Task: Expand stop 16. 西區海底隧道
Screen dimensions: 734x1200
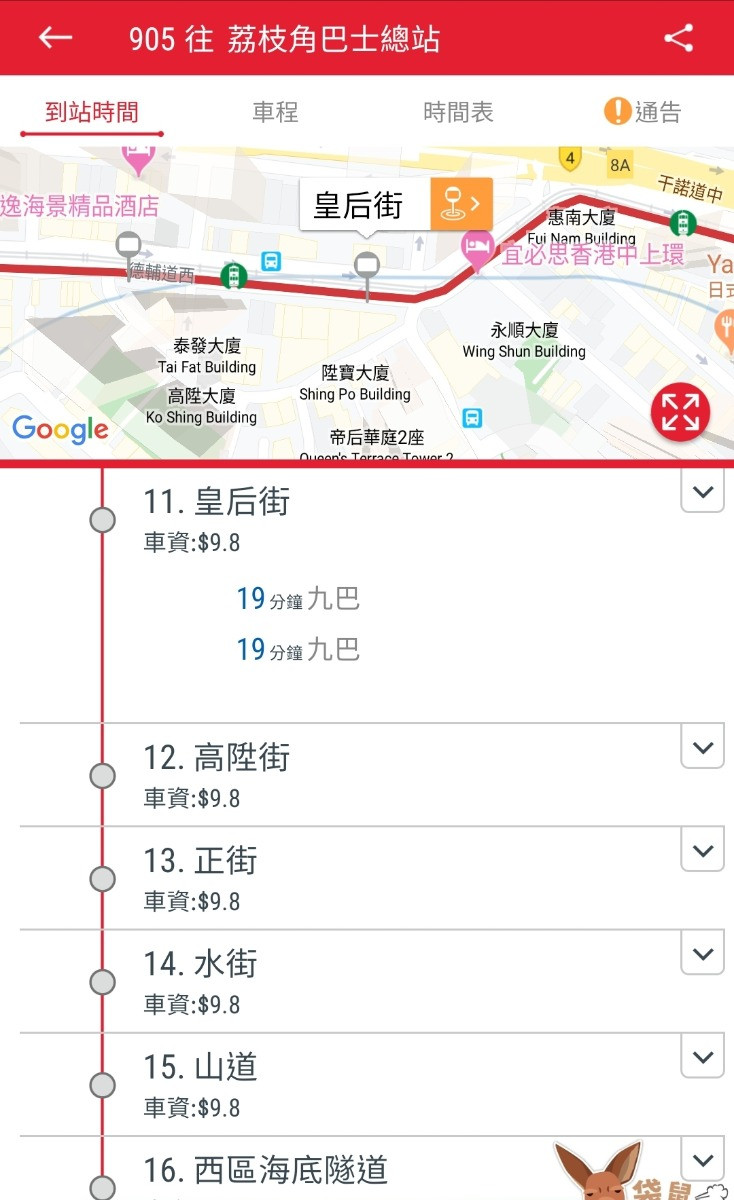Action: click(702, 1160)
